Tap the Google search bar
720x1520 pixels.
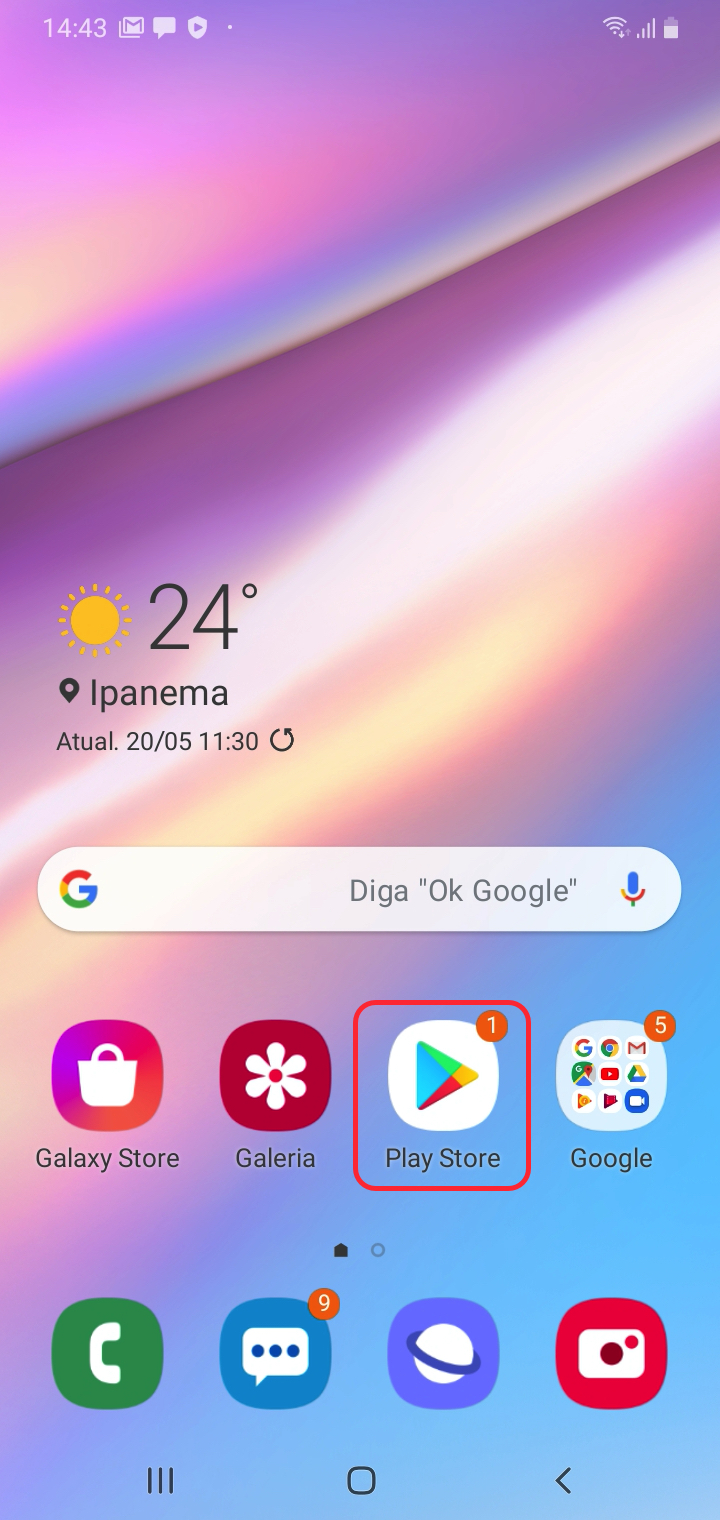pos(330,889)
